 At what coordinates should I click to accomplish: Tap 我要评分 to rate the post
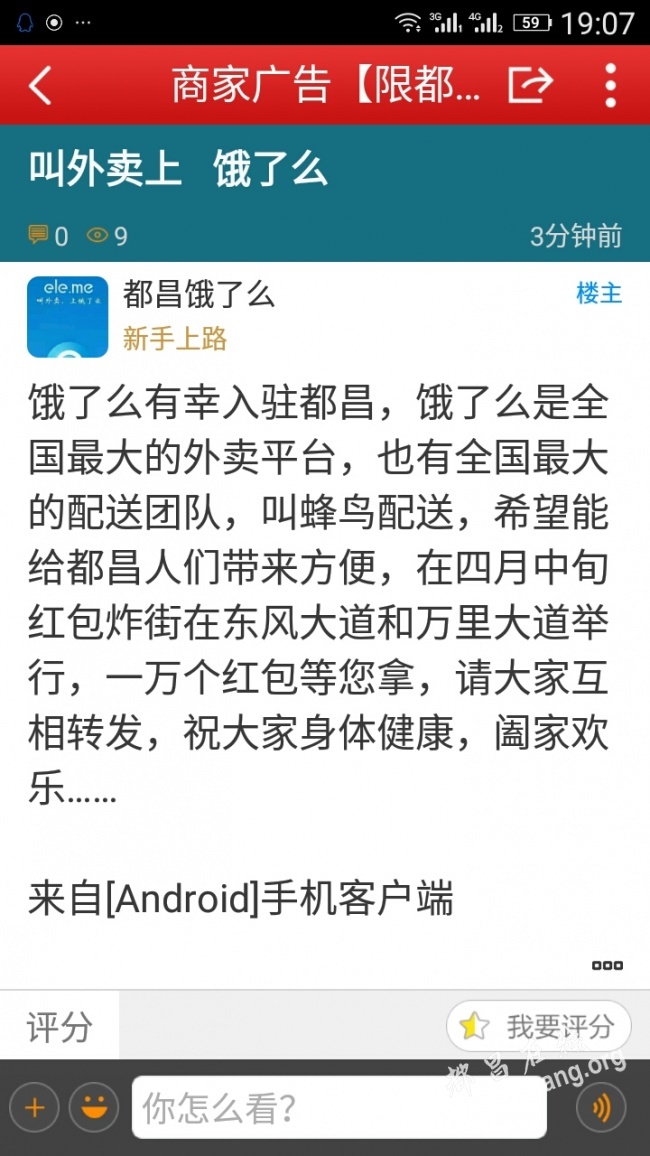(539, 1026)
